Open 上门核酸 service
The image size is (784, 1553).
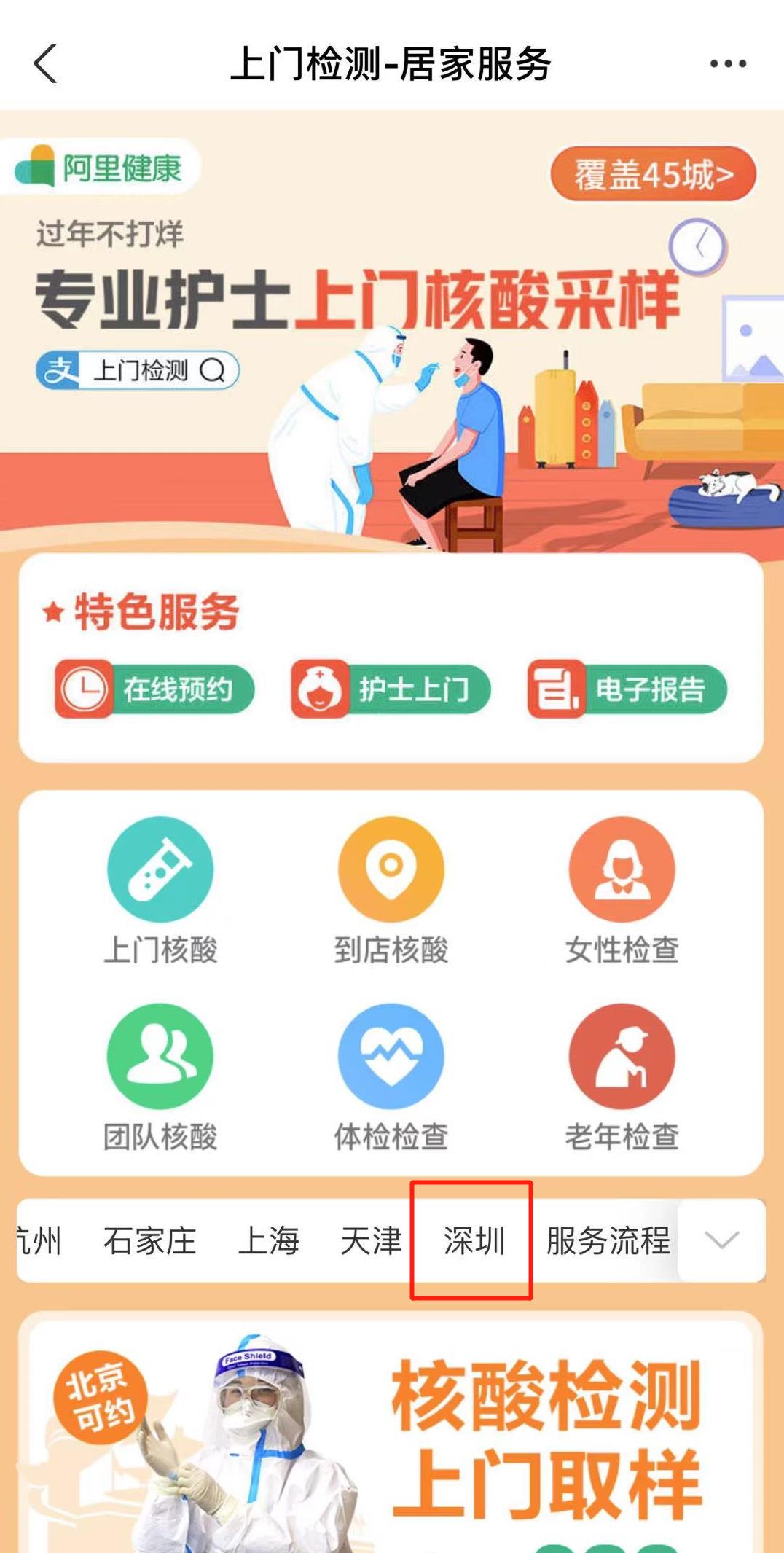click(x=160, y=890)
